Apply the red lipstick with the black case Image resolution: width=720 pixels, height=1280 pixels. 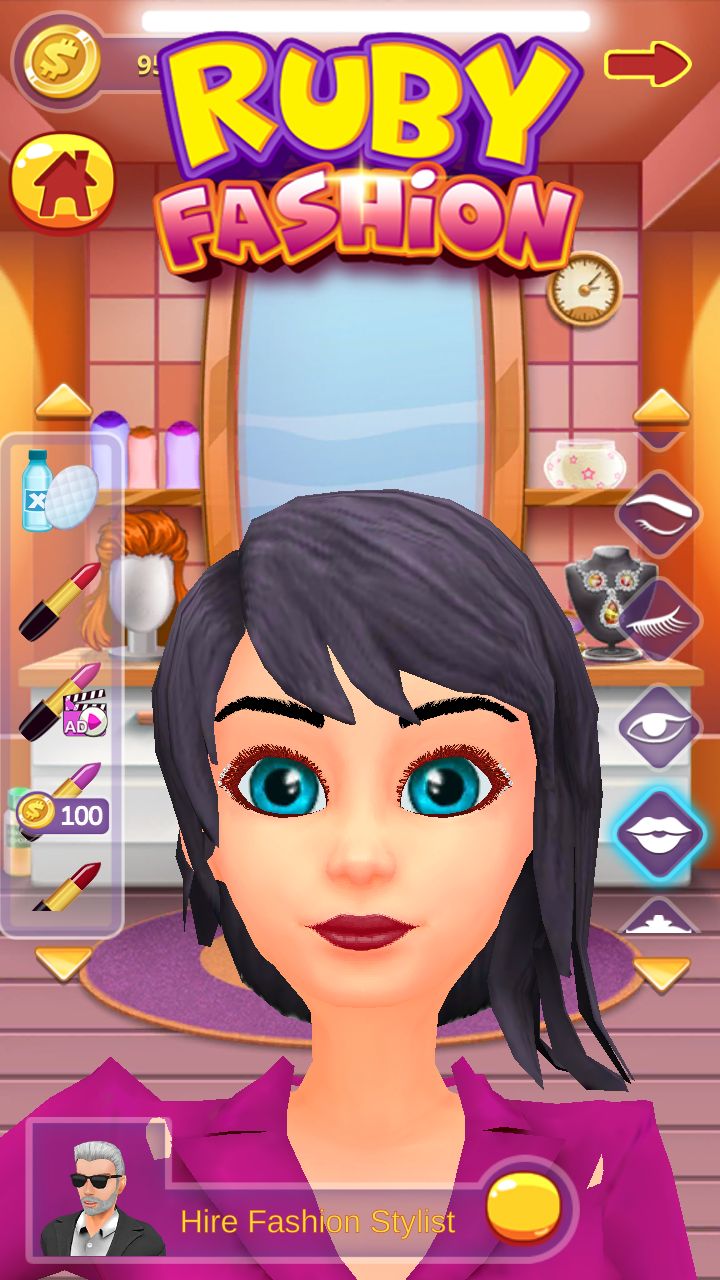[x=60, y=602]
